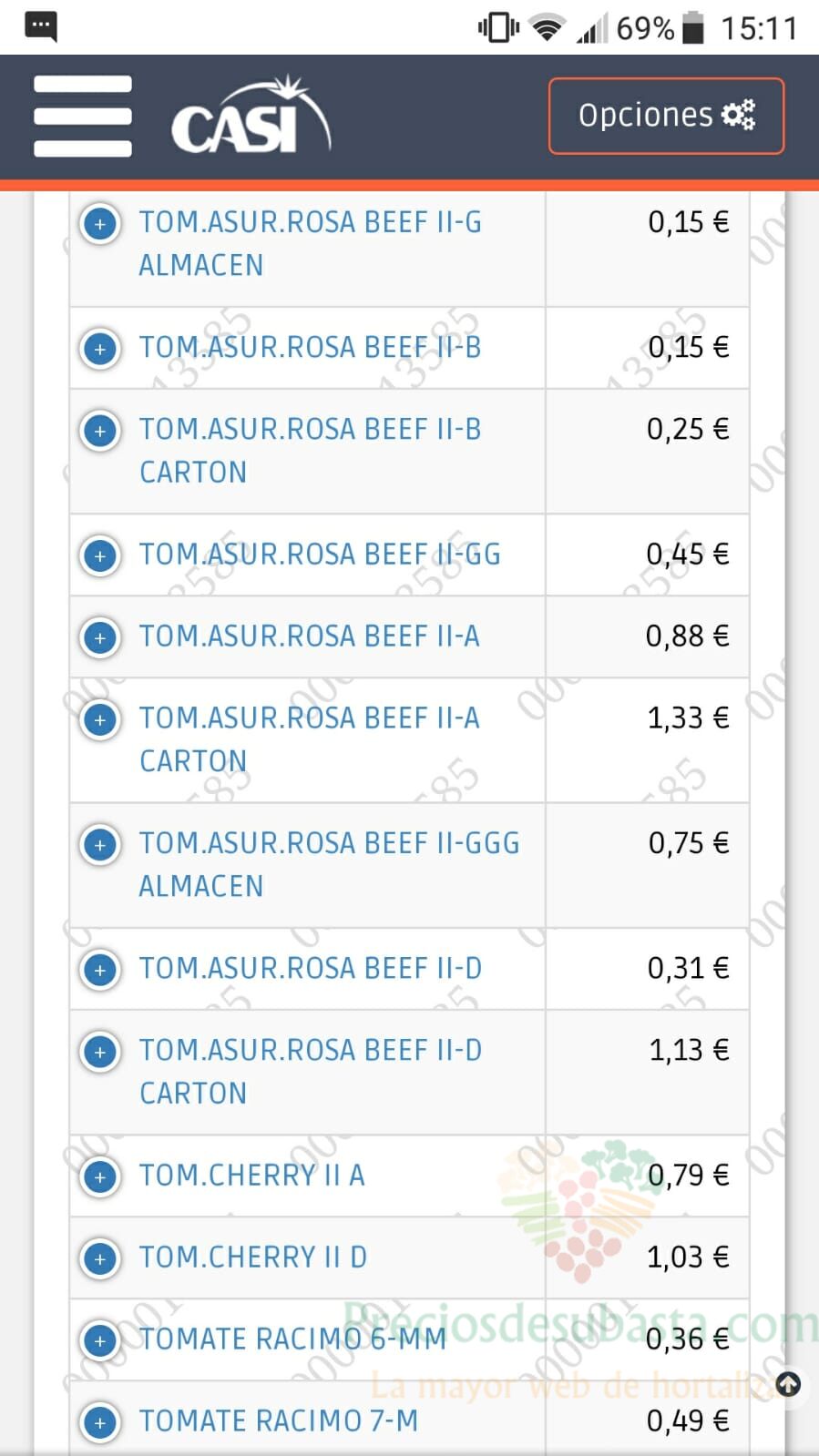
Task: Expand the TOM.CHERRY II A row
Action: tap(100, 1176)
